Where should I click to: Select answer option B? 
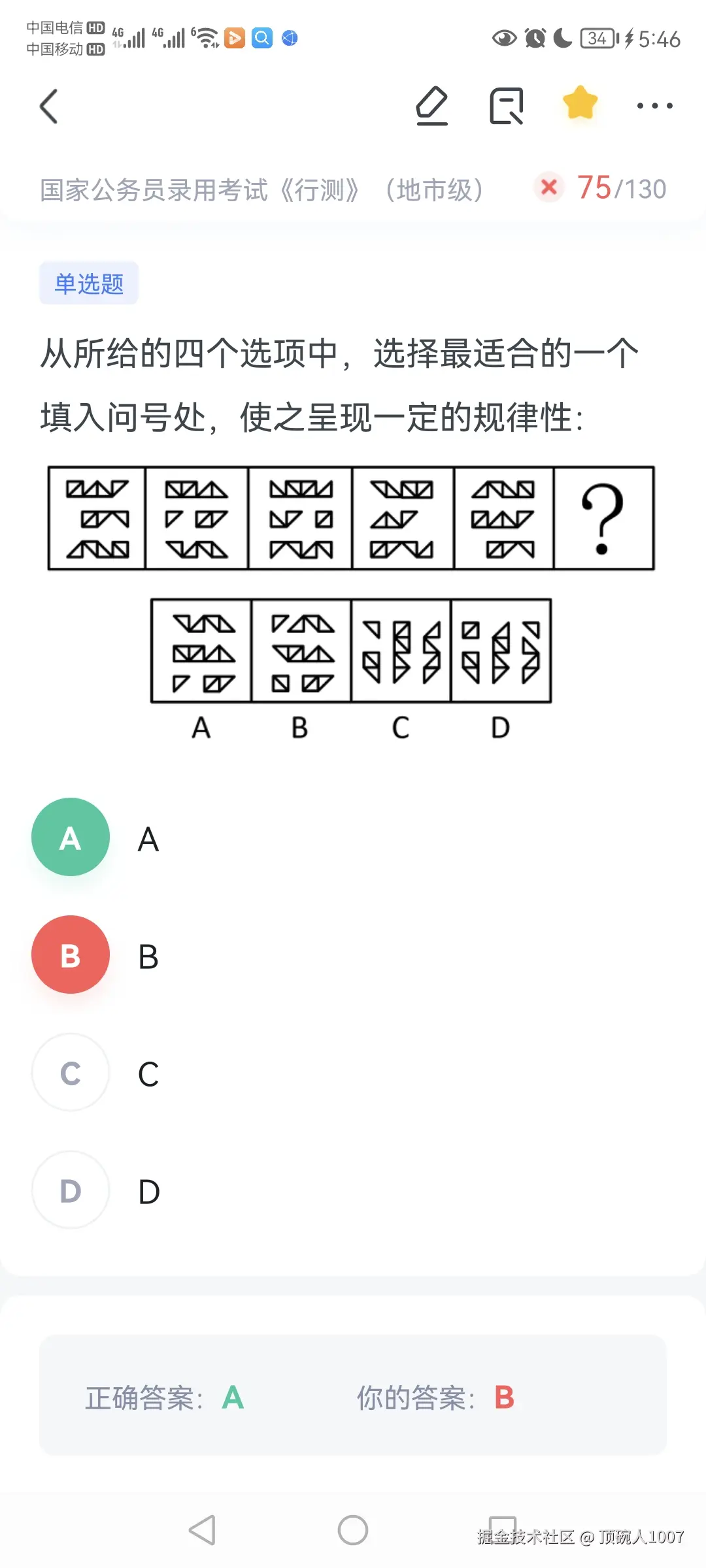71,955
